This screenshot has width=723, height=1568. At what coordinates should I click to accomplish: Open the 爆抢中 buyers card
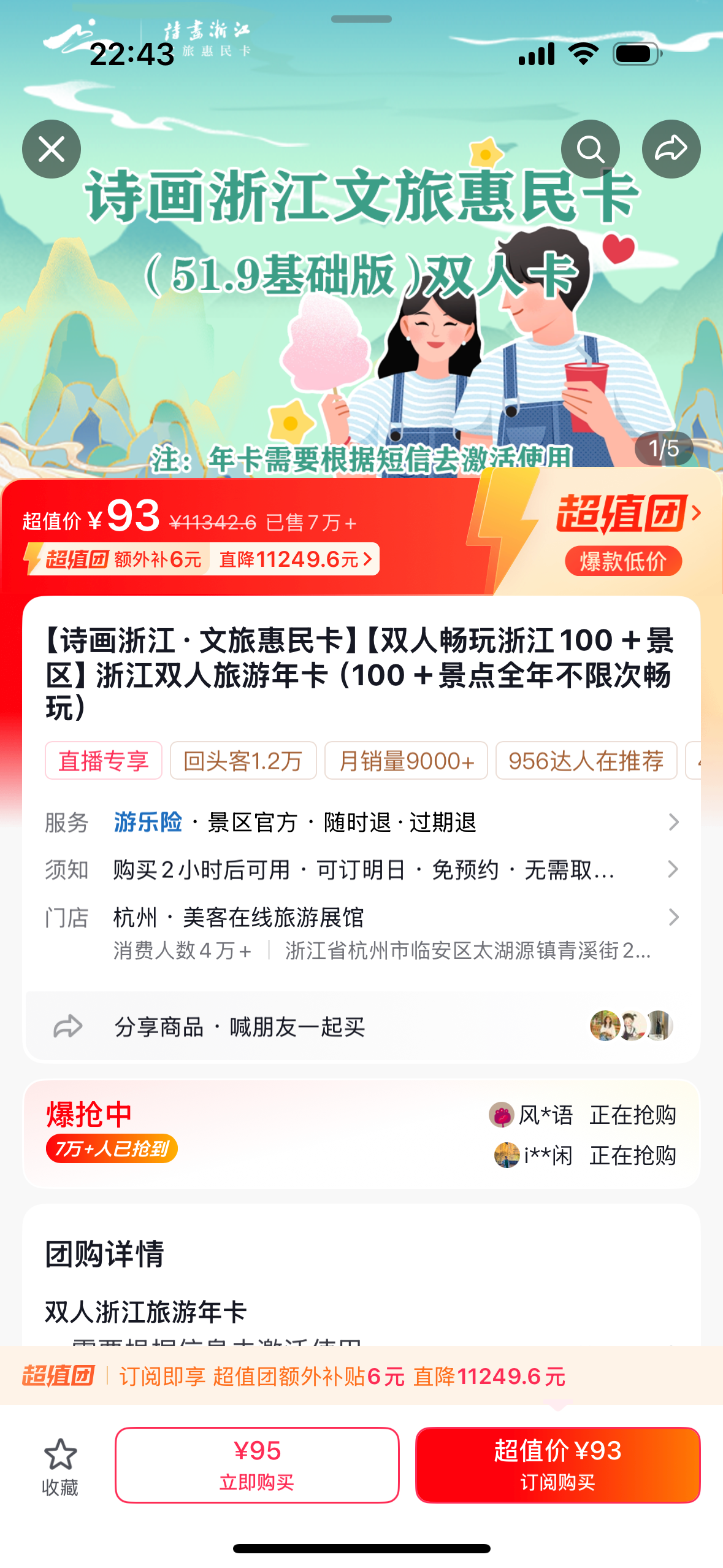click(x=362, y=1134)
